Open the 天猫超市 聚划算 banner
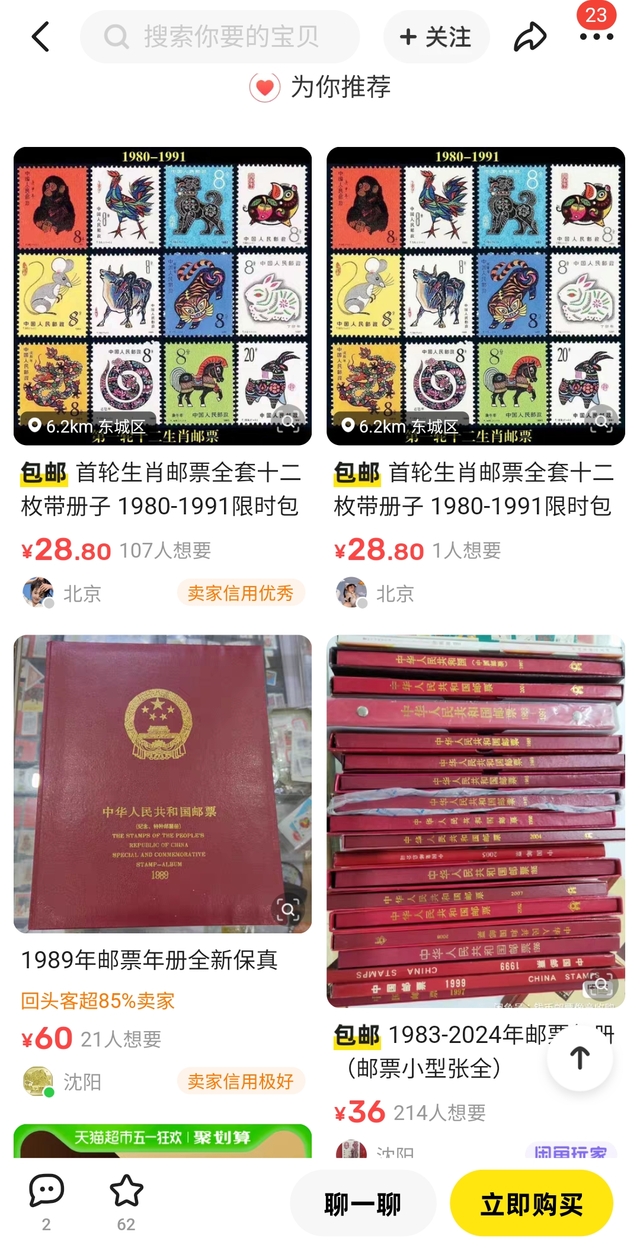The height and width of the screenshot is (1248, 640). tap(162, 1140)
